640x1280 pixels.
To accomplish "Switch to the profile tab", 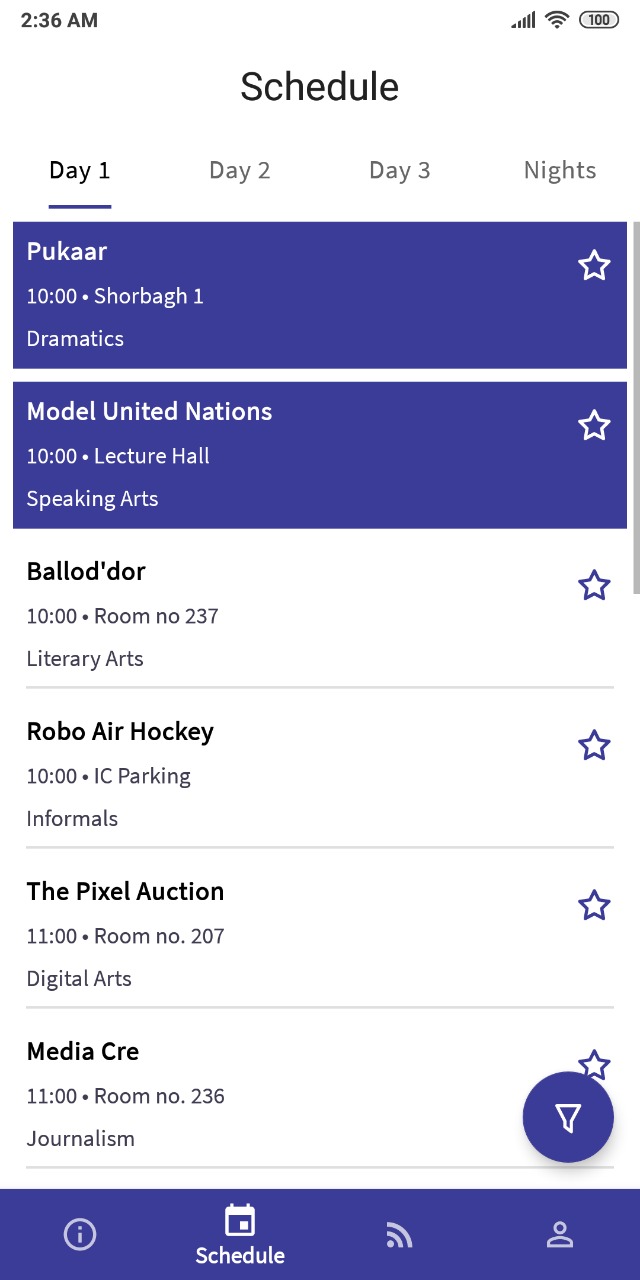I will pos(560,1235).
